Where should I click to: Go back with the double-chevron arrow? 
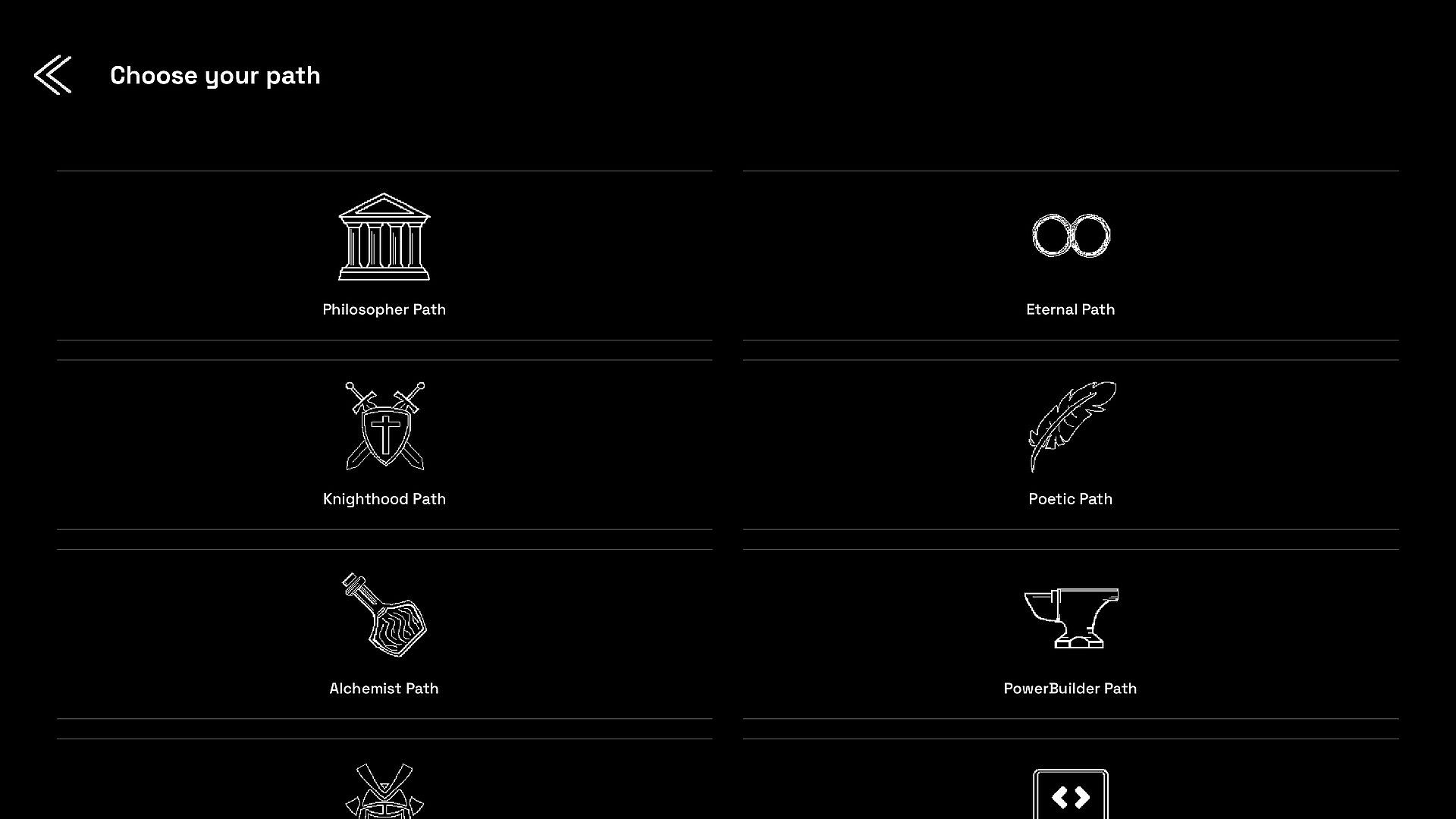[x=52, y=75]
